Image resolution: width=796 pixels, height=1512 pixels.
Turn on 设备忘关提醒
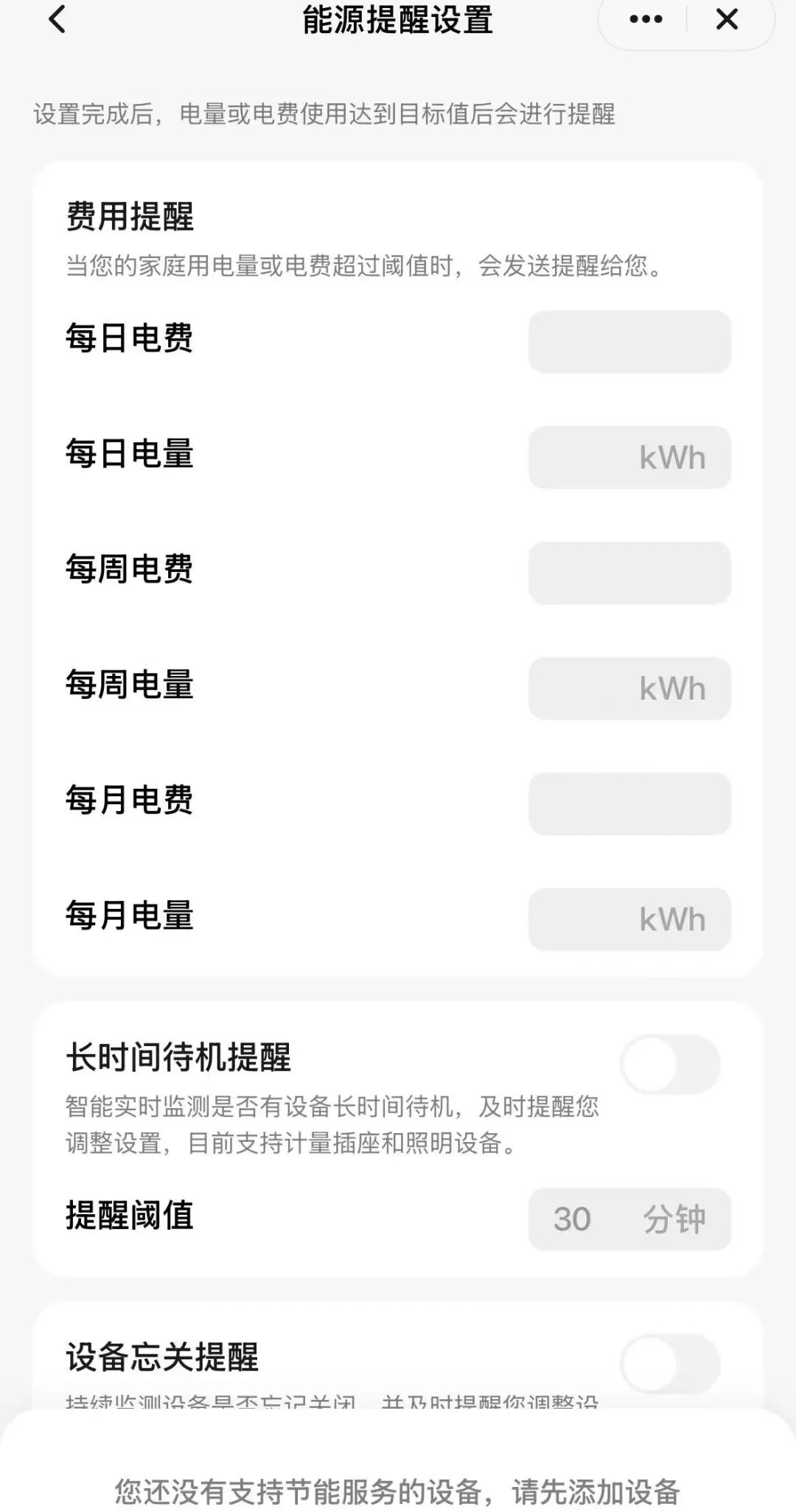(x=669, y=1364)
